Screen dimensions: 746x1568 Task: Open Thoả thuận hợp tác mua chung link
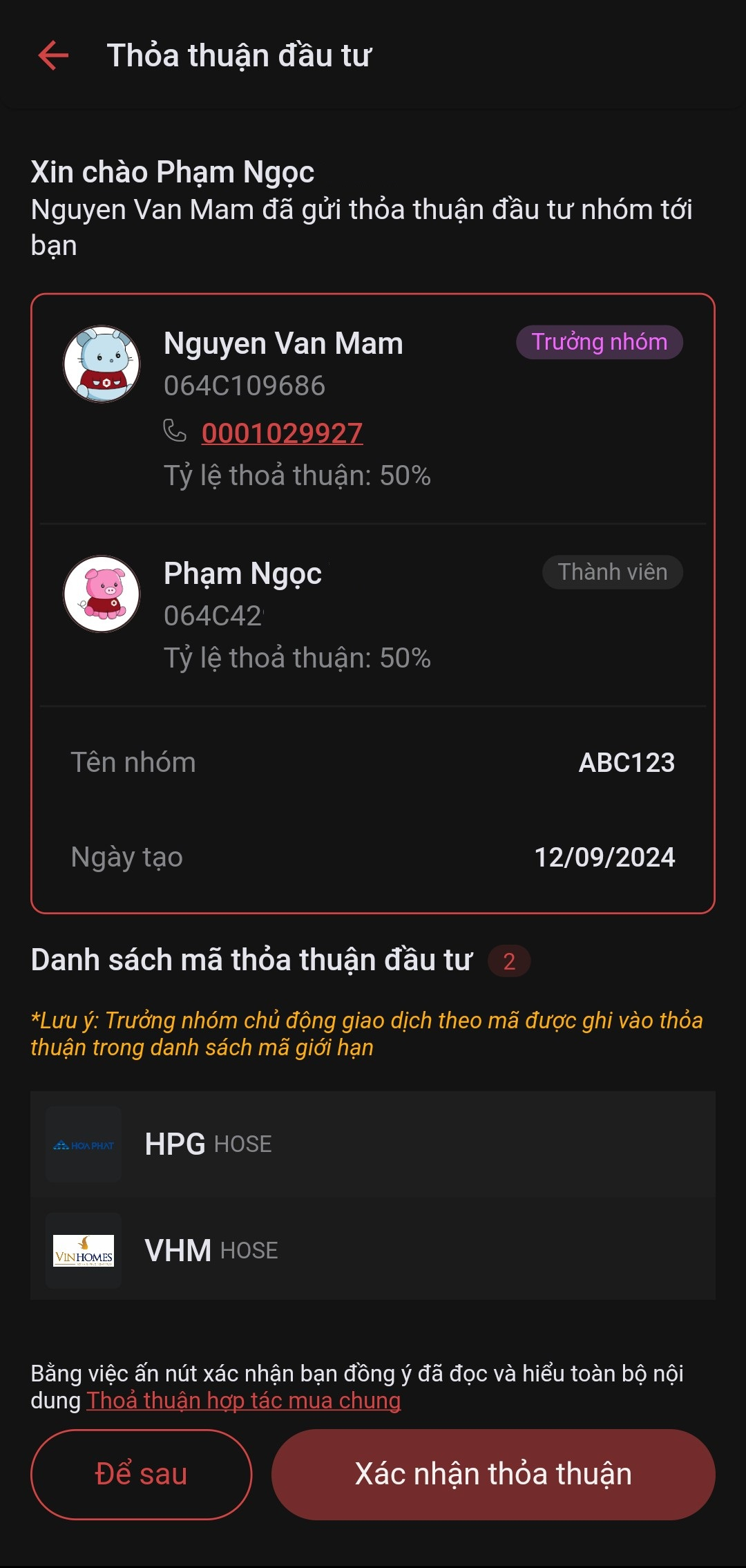(243, 1400)
